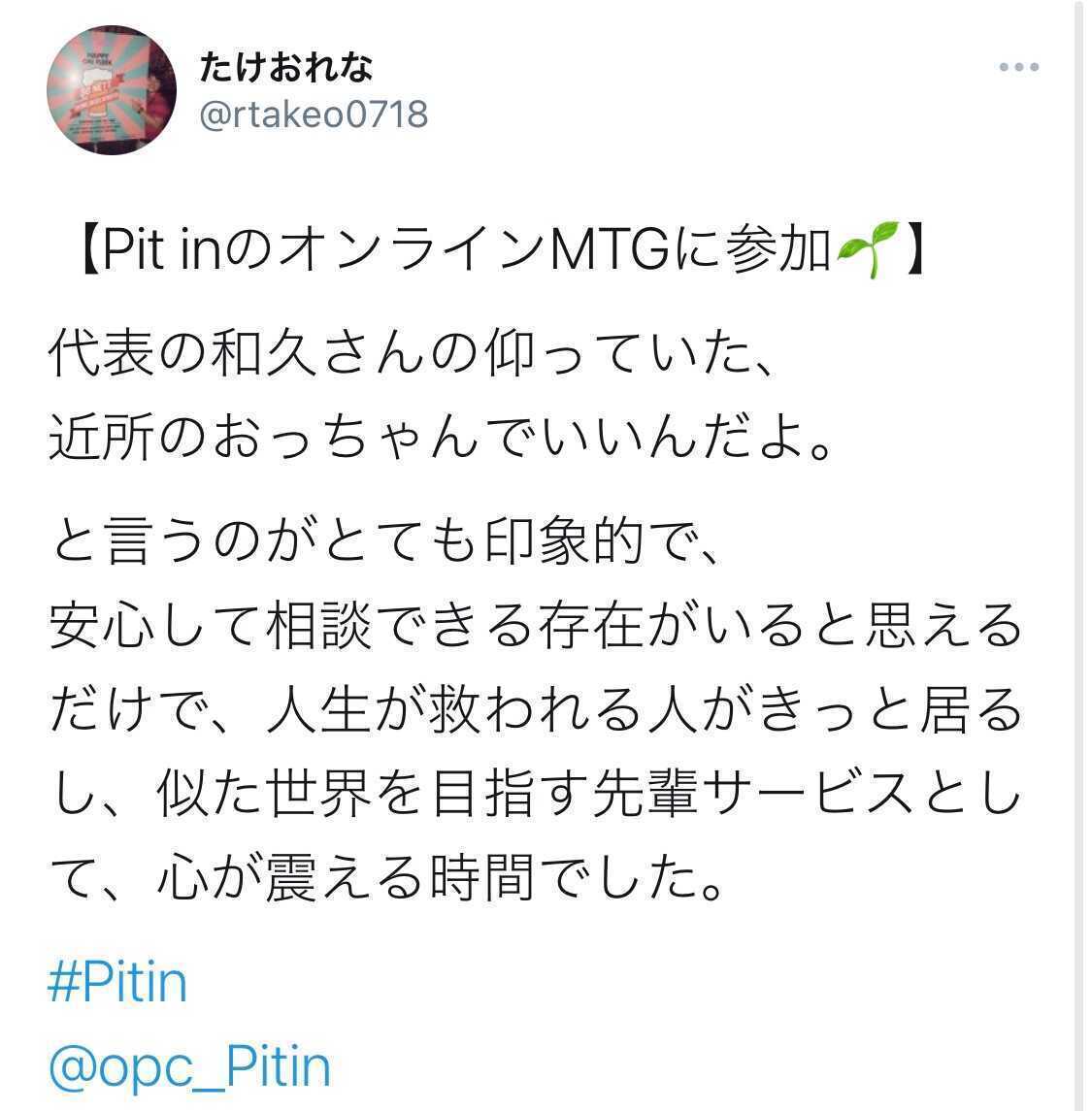Open たけおれな's profile picture
This screenshot has height=1111, width=1092.
[112, 90]
